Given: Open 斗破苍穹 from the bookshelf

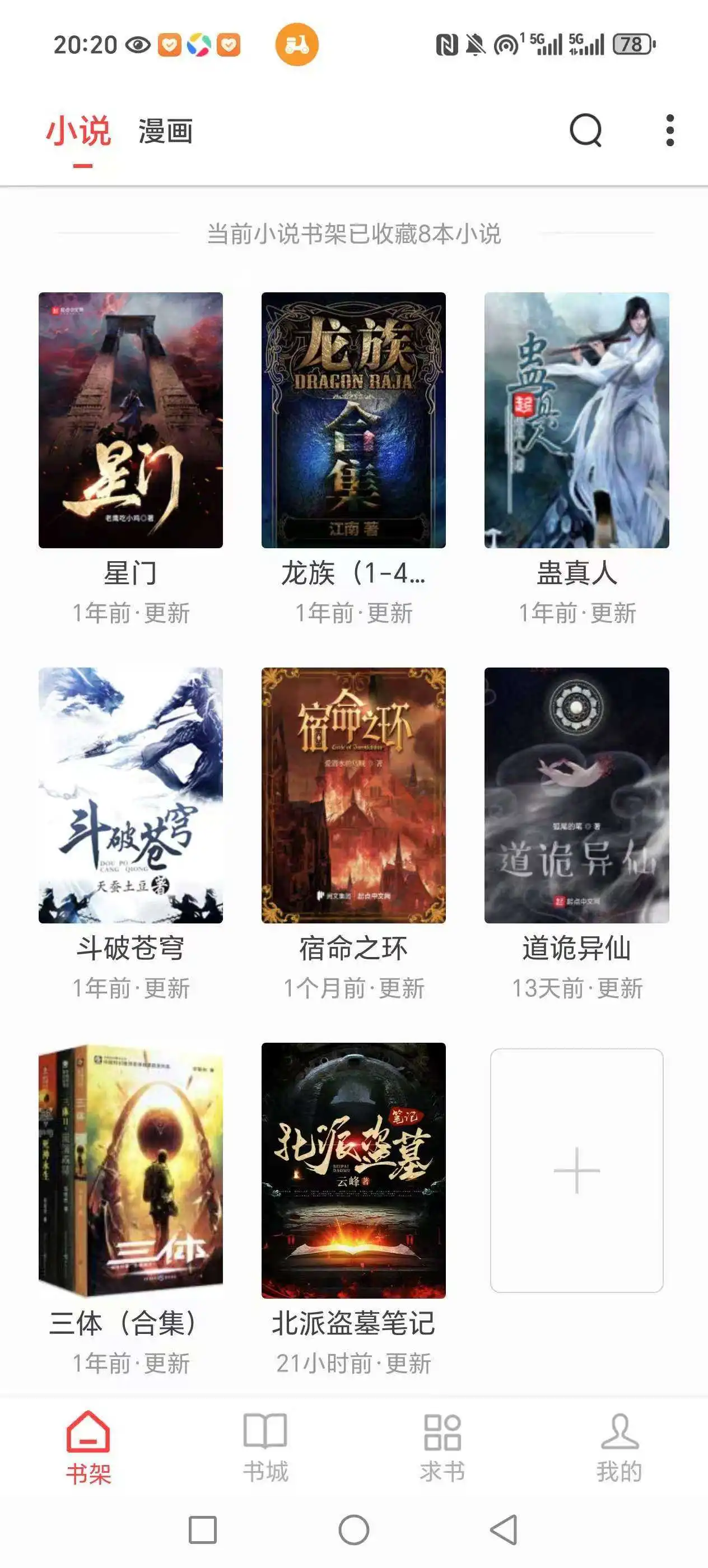Looking at the screenshot, I should 131,795.
